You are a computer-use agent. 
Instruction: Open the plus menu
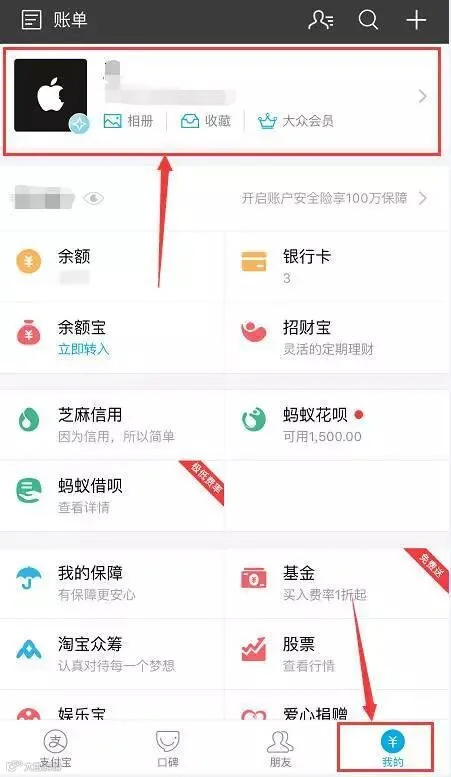click(416, 20)
